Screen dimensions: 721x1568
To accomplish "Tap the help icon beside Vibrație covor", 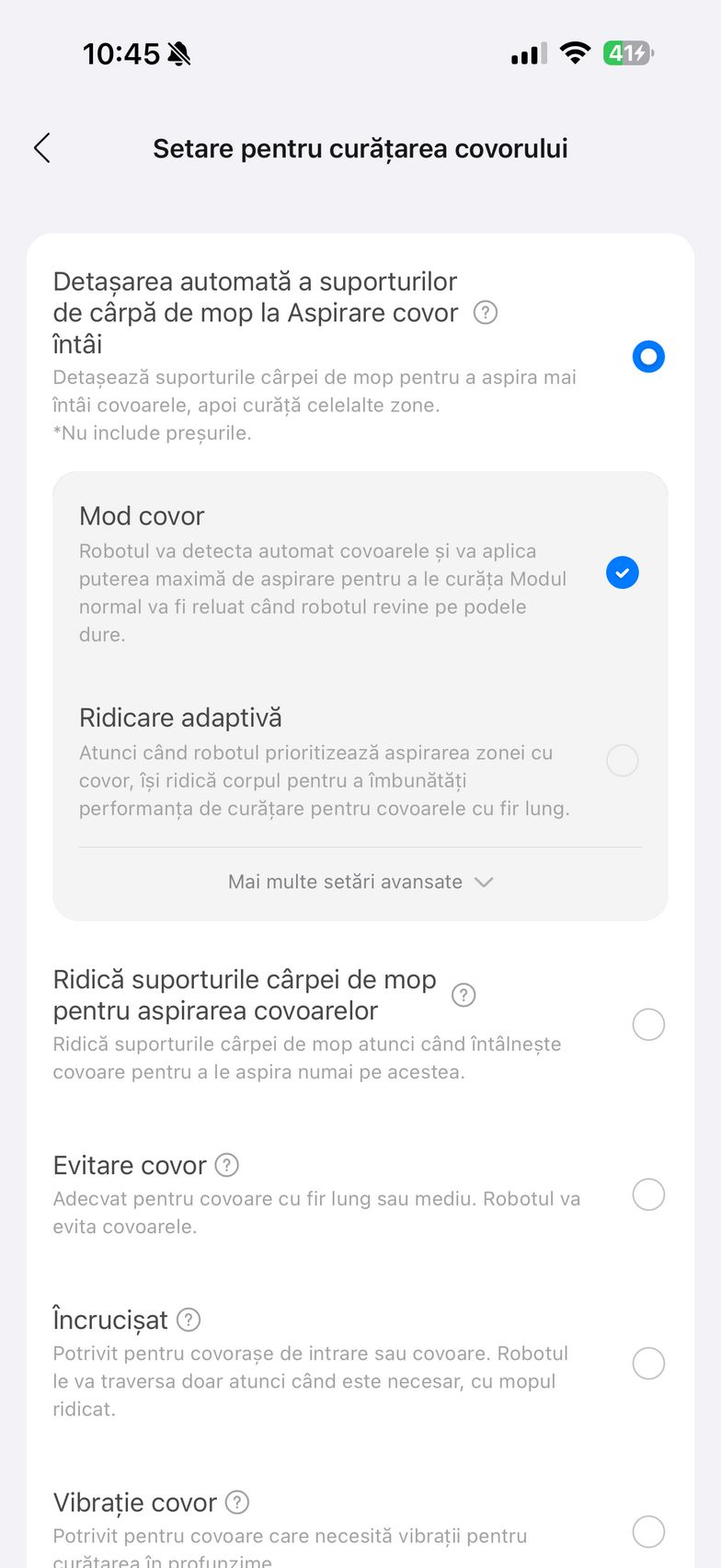I will click(x=237, y=1503).
